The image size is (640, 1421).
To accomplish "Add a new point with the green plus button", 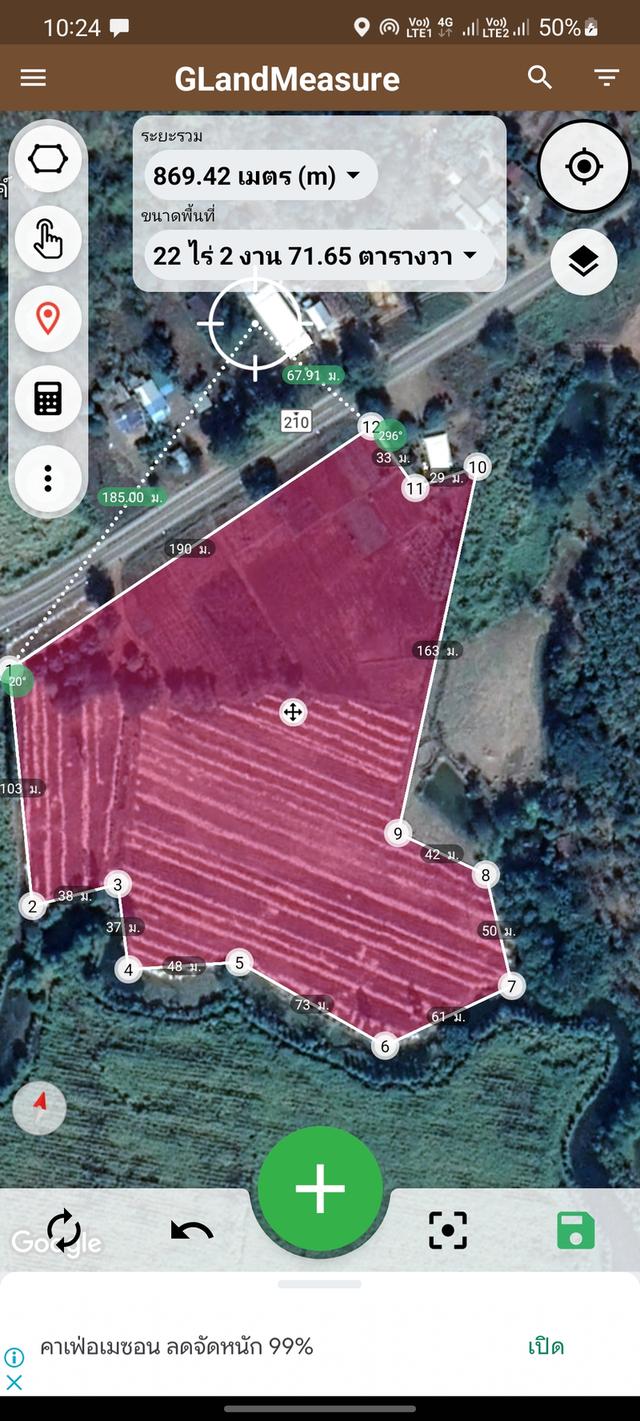I will (x=320, y=1188).
